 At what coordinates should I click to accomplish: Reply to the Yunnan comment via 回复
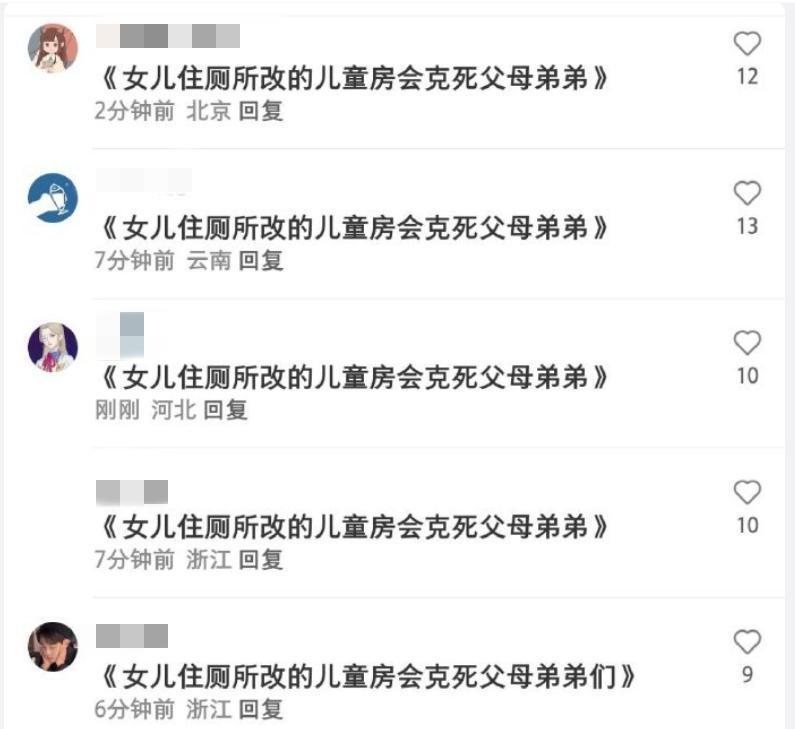coord(261,261)
